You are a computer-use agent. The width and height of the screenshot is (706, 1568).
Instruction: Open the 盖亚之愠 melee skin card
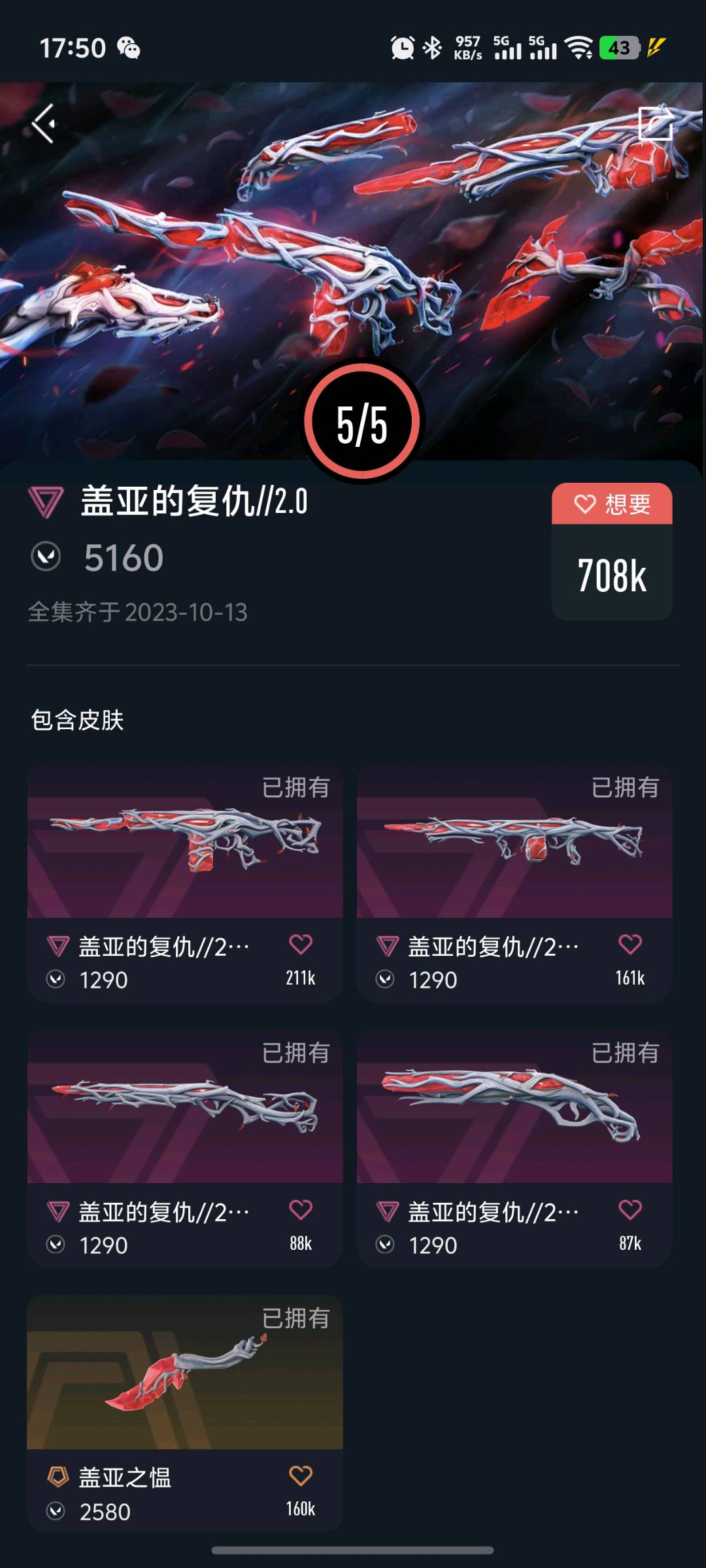pos(185,1380)
